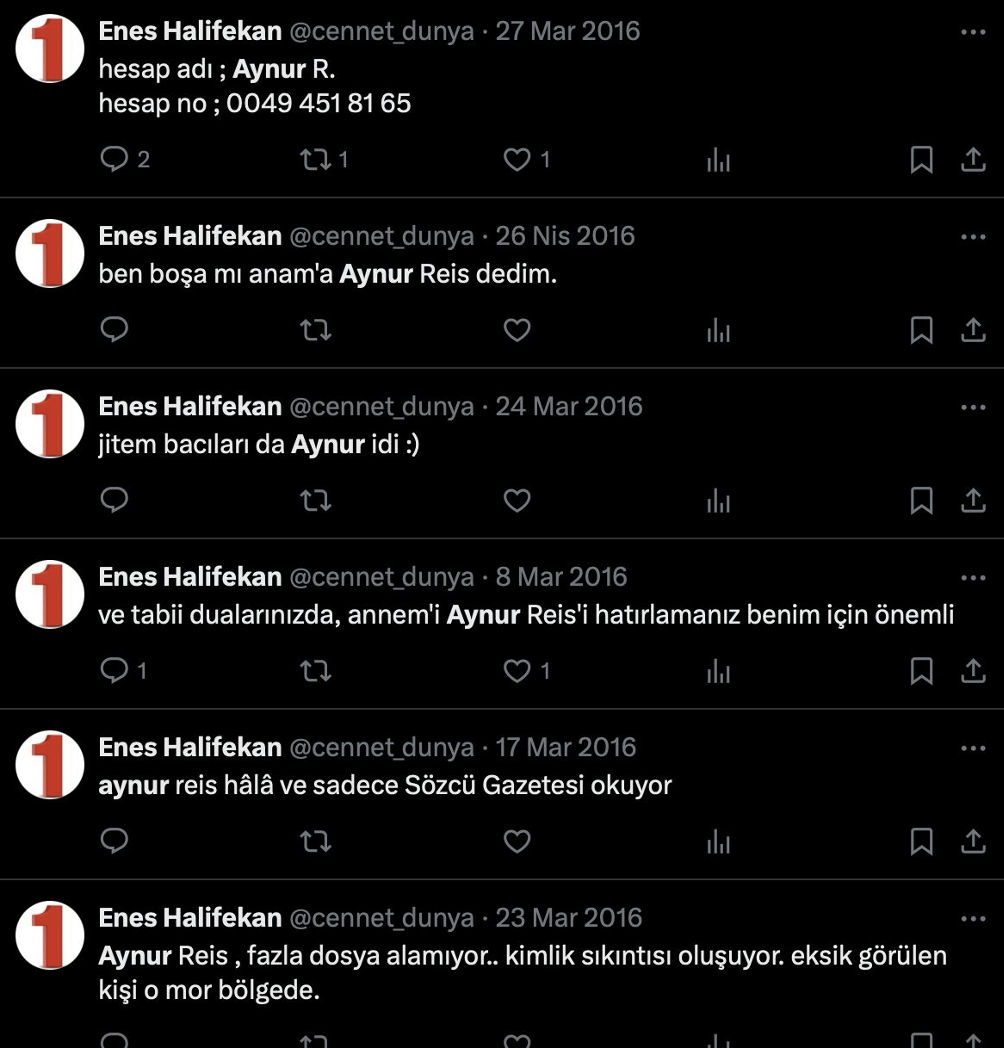
Task: View analytics of the 26 Nis 2016 tweet
Action: click(718, 331)
